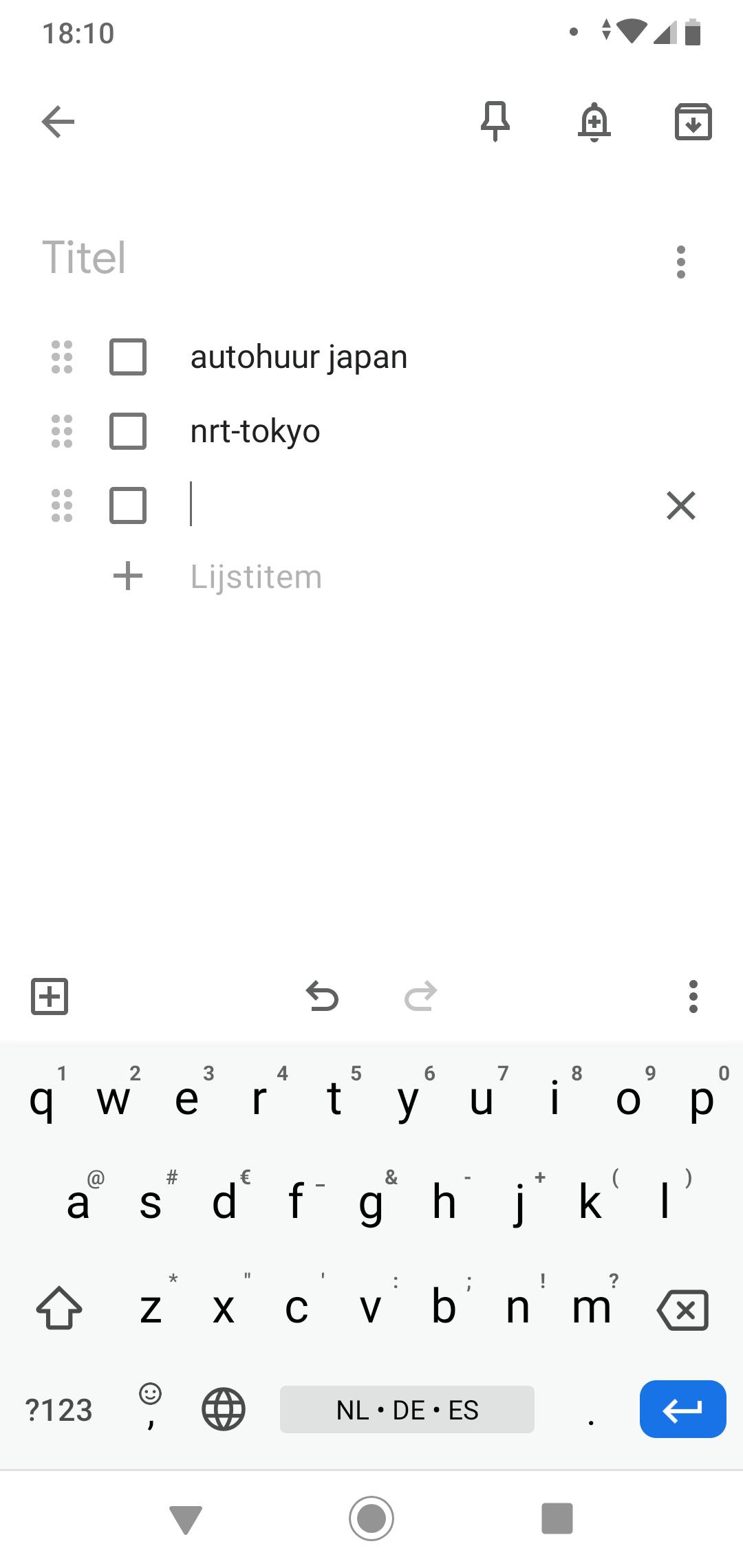Open the bottom toolbar overflow menu
The image size is (743, 1568).
click(x=693, y=997)
